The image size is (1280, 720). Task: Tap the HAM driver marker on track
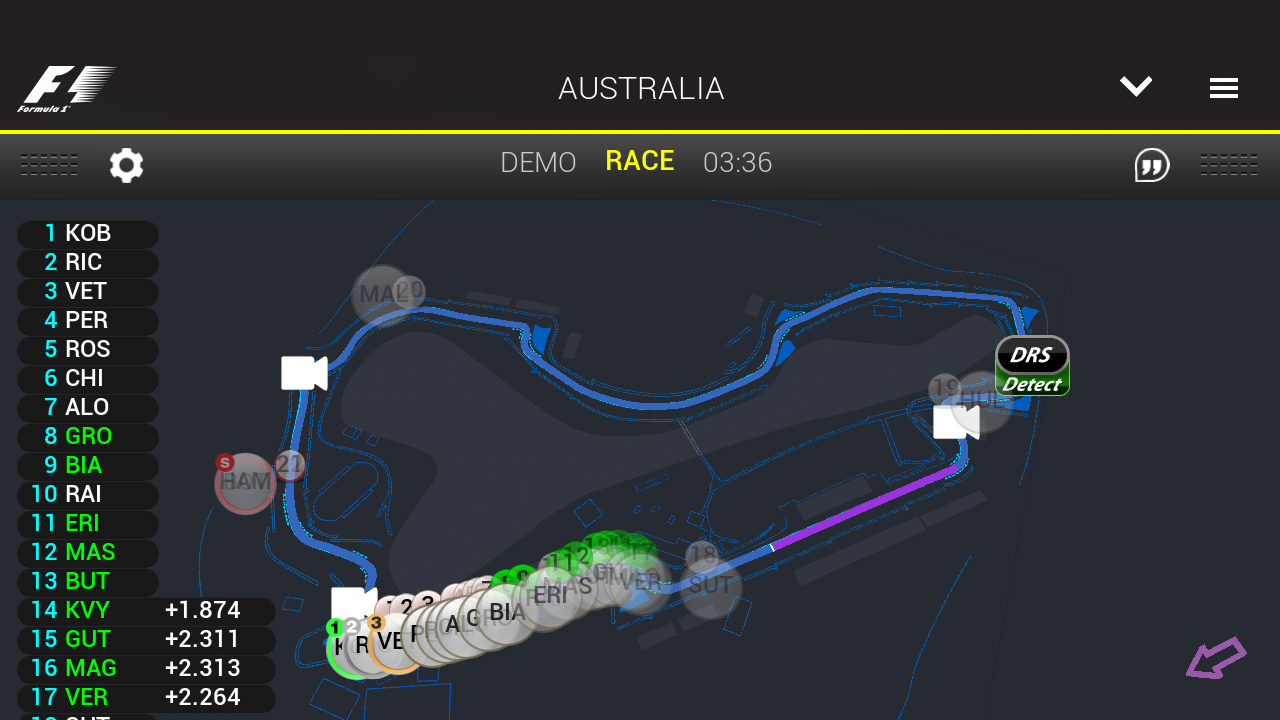(245, 483)
